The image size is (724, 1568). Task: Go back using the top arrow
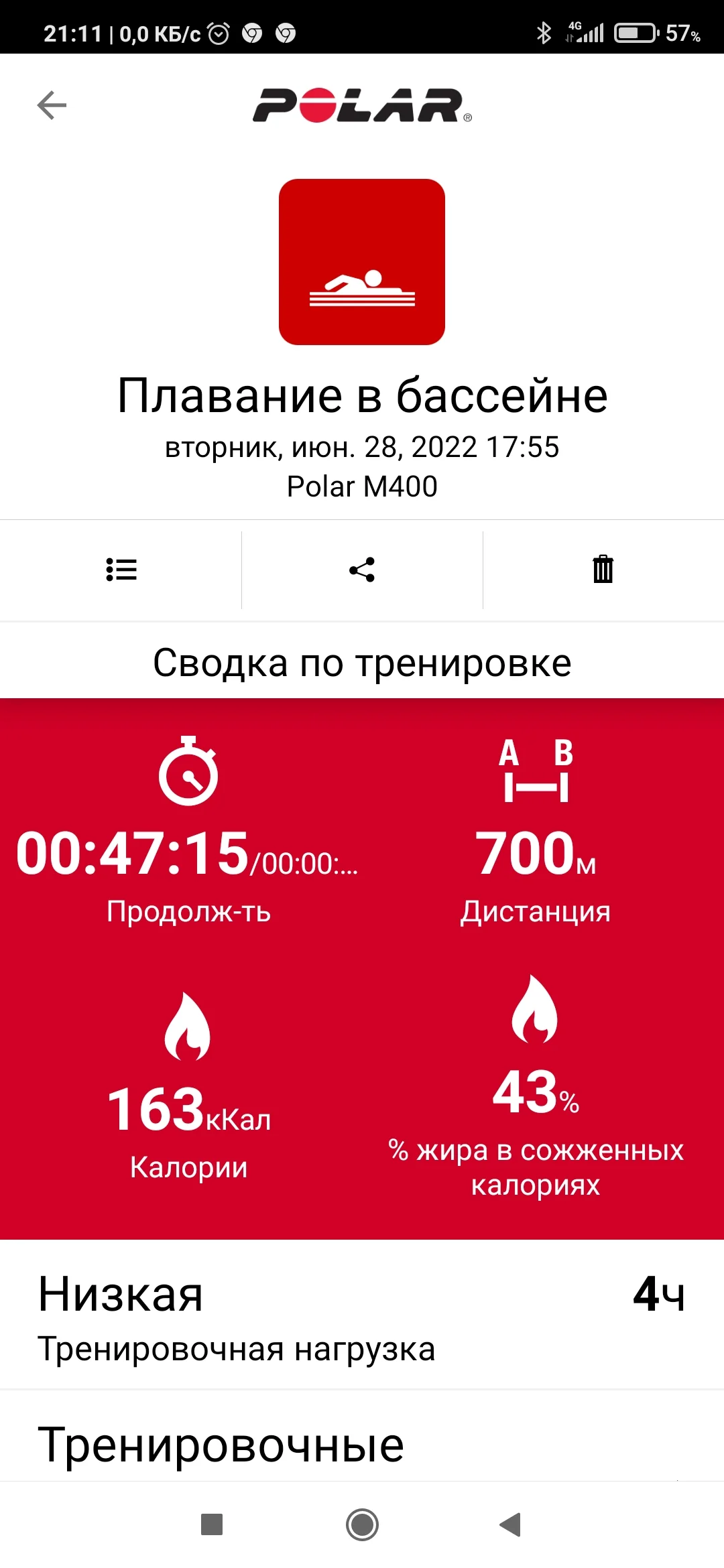(52, 106)
